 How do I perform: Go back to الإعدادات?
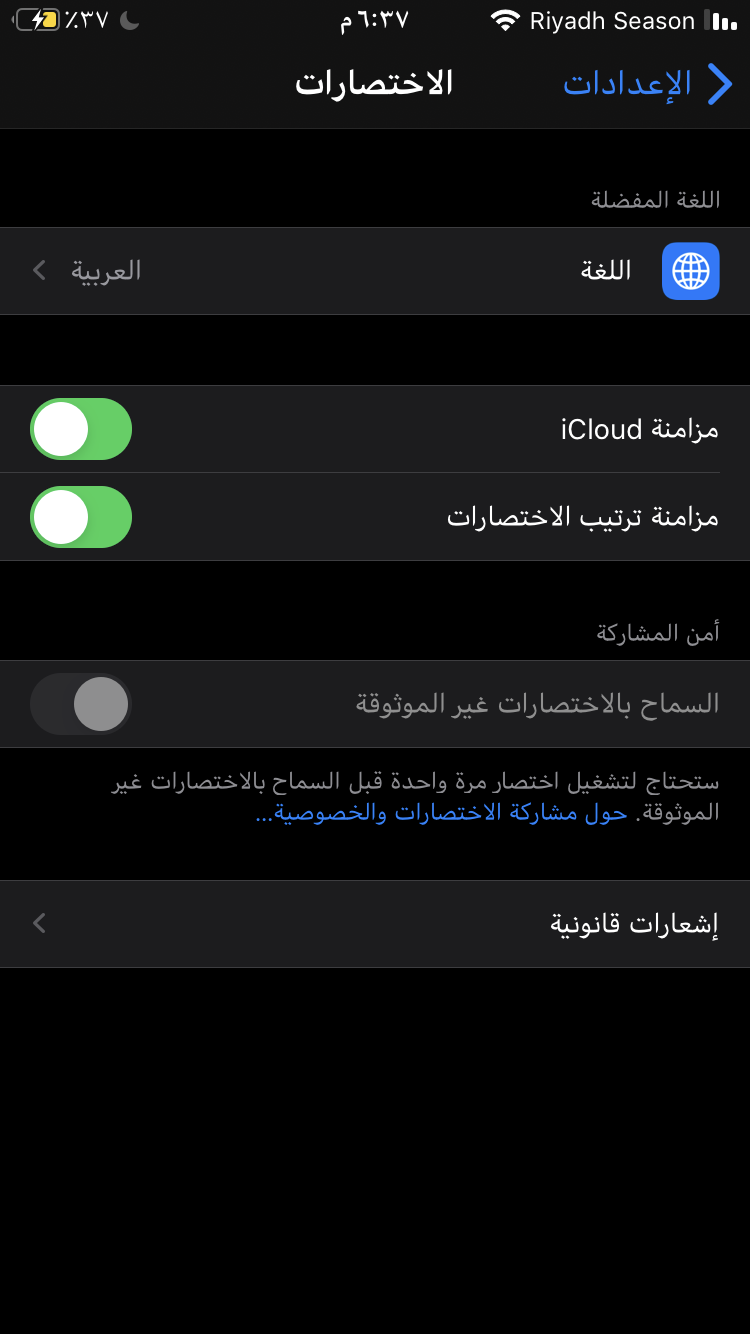click(648, 84)
